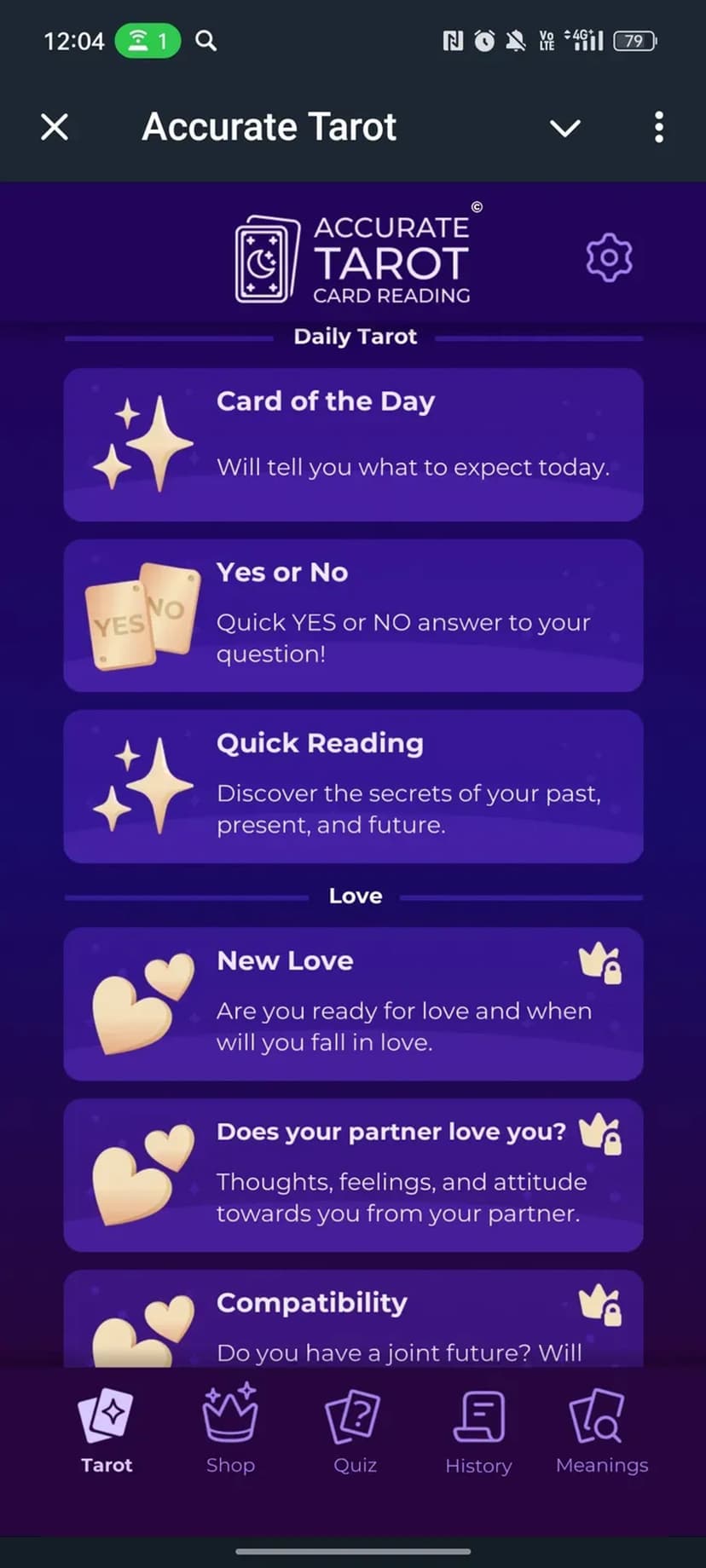Expand the dropdown chevron in the top bar
Screen dimensions: 706x1568
(564, 128)
